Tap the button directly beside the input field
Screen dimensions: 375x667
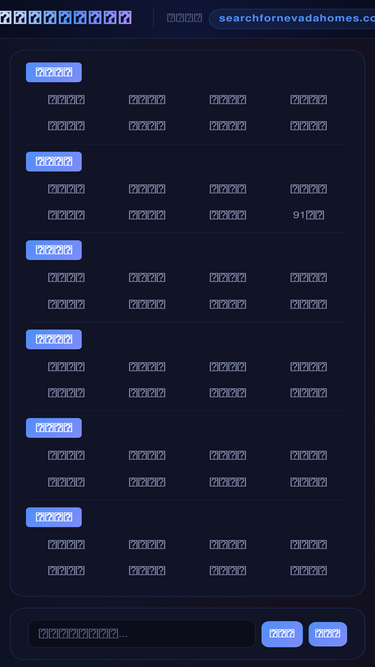click(282, 633)
